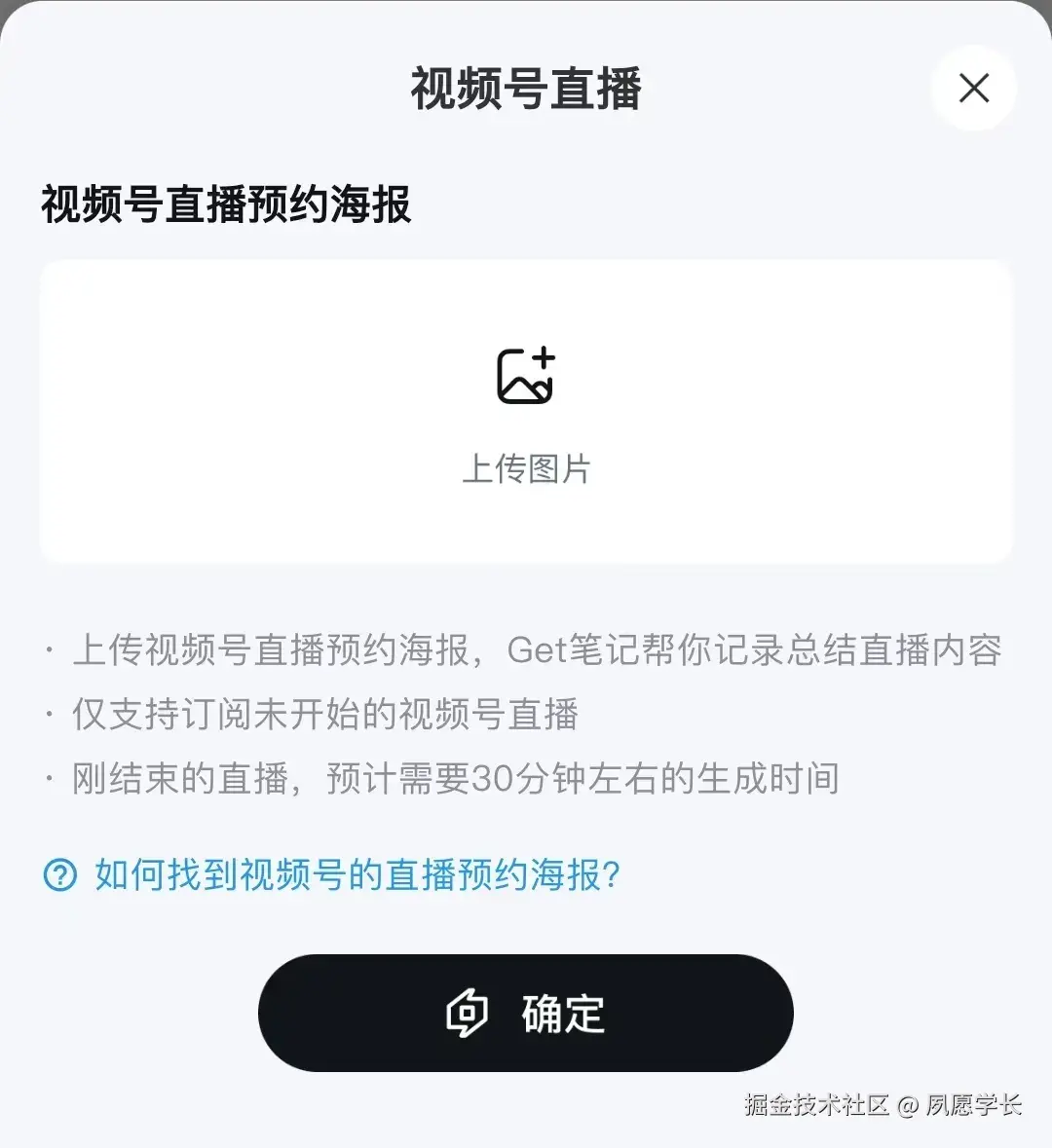The height and width of the screenshot is (1148, 1052).
Task: Click the white upload card region
Action: pyautogui.click(x=525, y=409)
